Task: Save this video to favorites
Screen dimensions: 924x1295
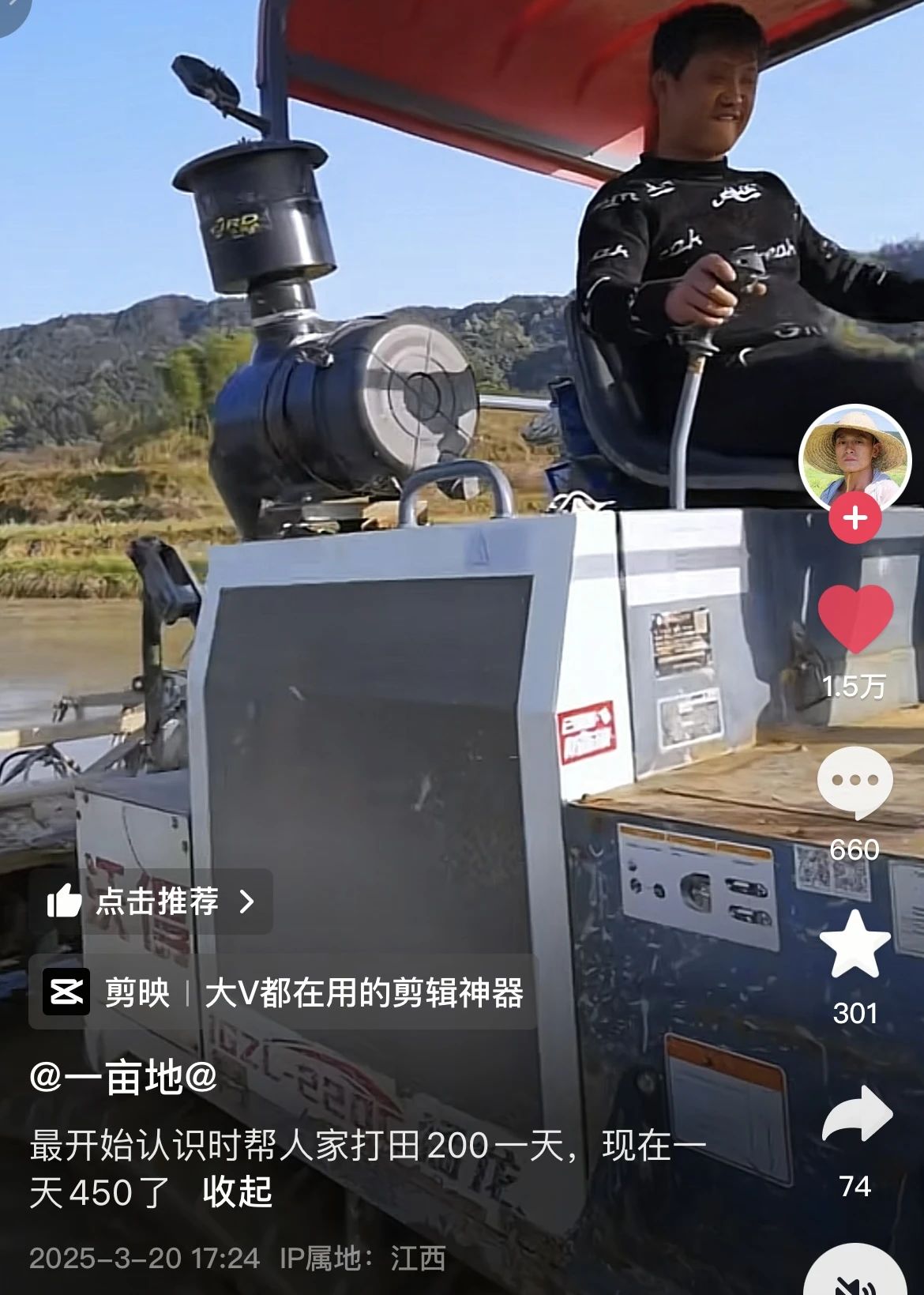Action: point(855,944)
